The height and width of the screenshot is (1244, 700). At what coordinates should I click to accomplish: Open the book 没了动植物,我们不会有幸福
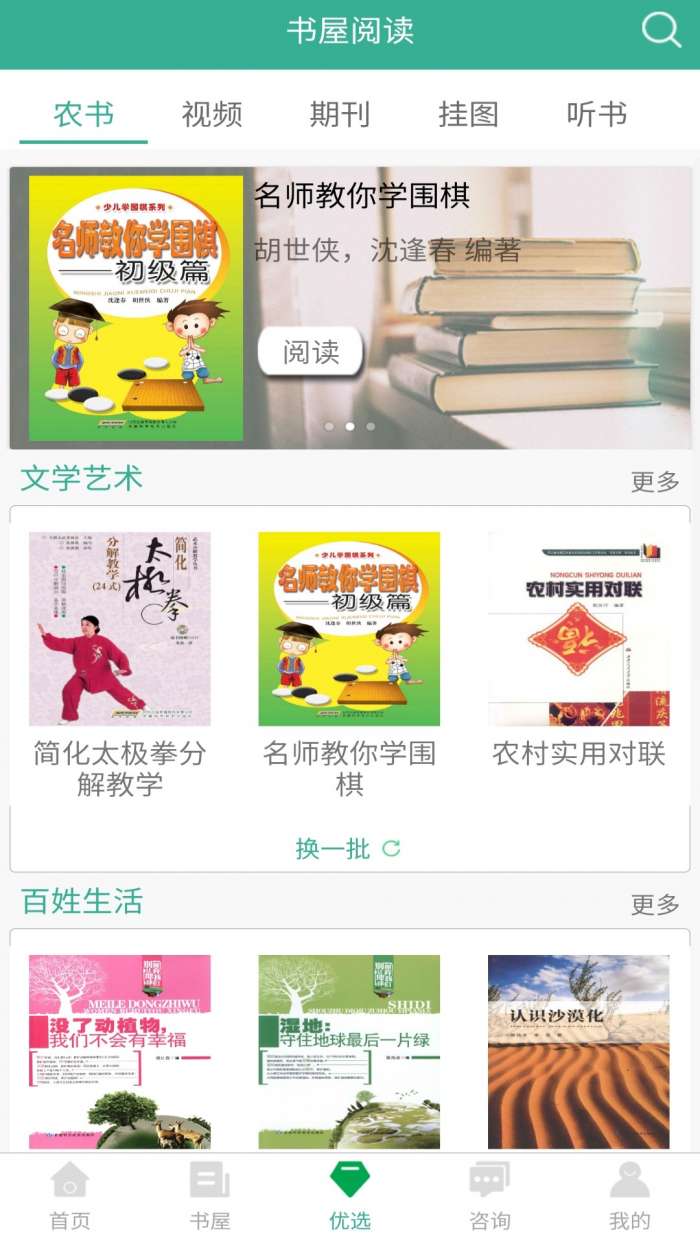click(x=120, y=1051)
